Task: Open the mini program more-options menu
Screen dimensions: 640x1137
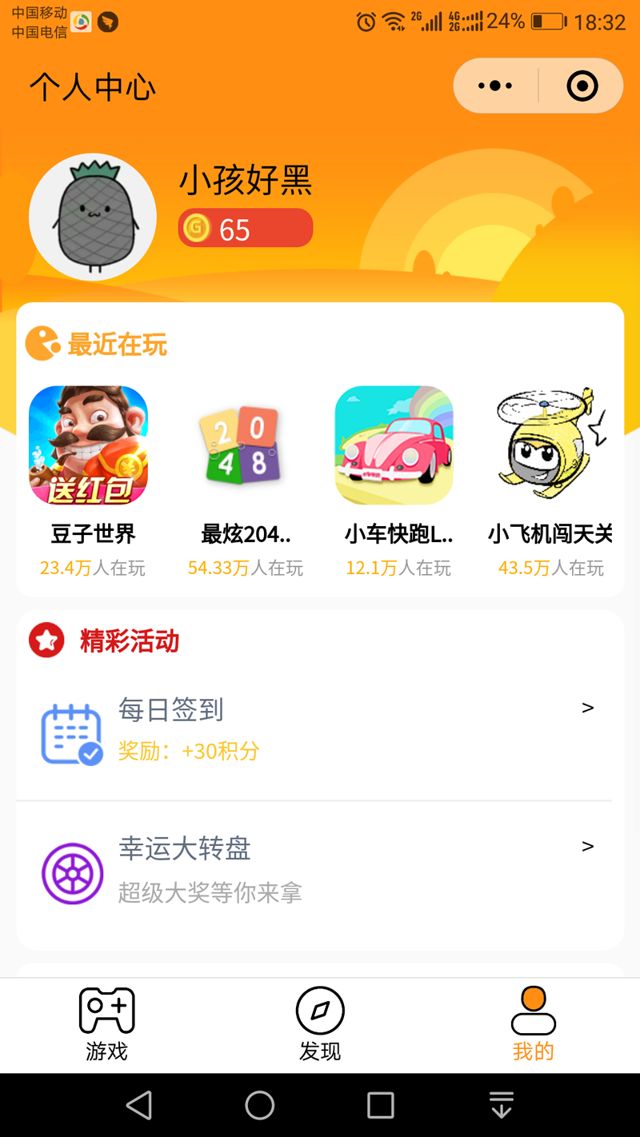Action: 495,86
